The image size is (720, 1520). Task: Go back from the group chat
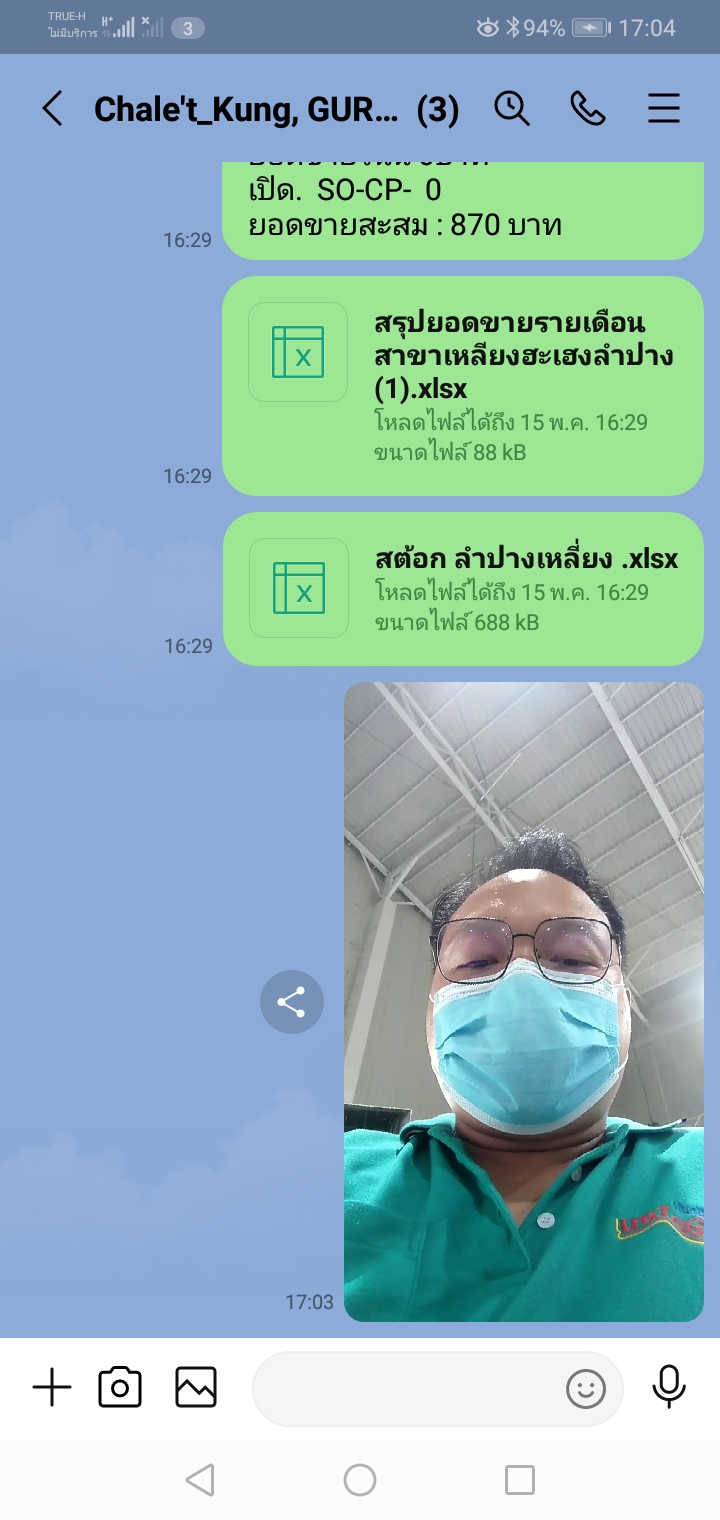pyautogui.click(x=52, y=108)
